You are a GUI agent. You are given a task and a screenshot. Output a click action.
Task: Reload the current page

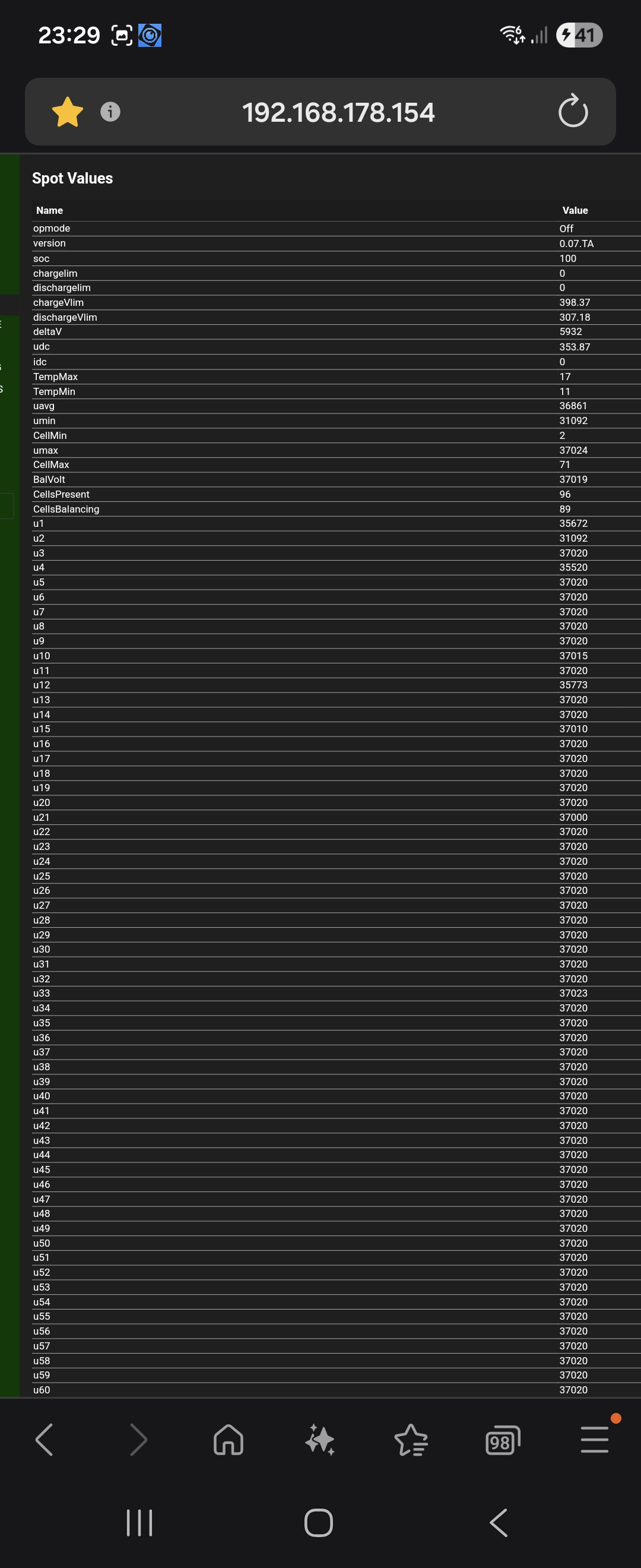click(x=572, y=112)
